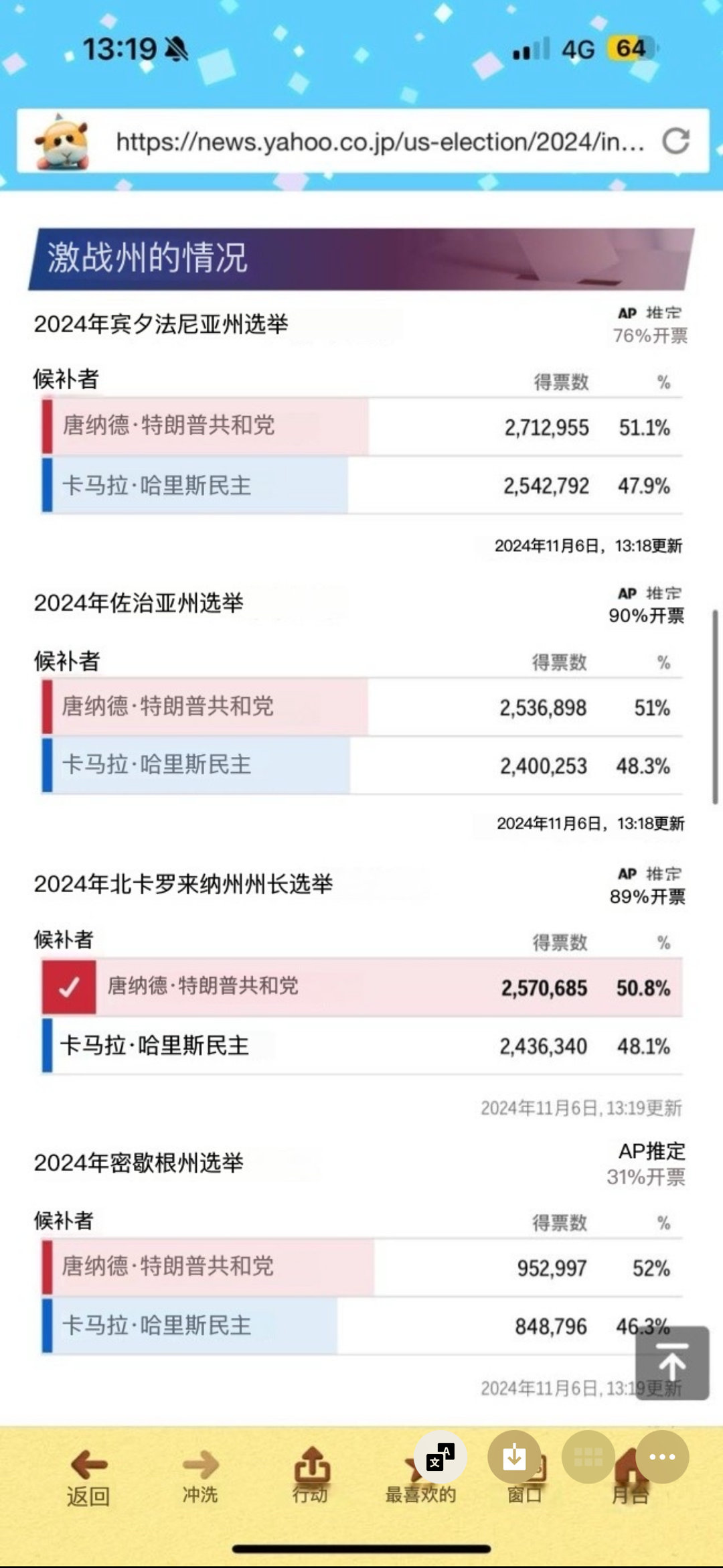723x1568 pixels.
Task: Reload the current page
Action: tap(675, 141)
